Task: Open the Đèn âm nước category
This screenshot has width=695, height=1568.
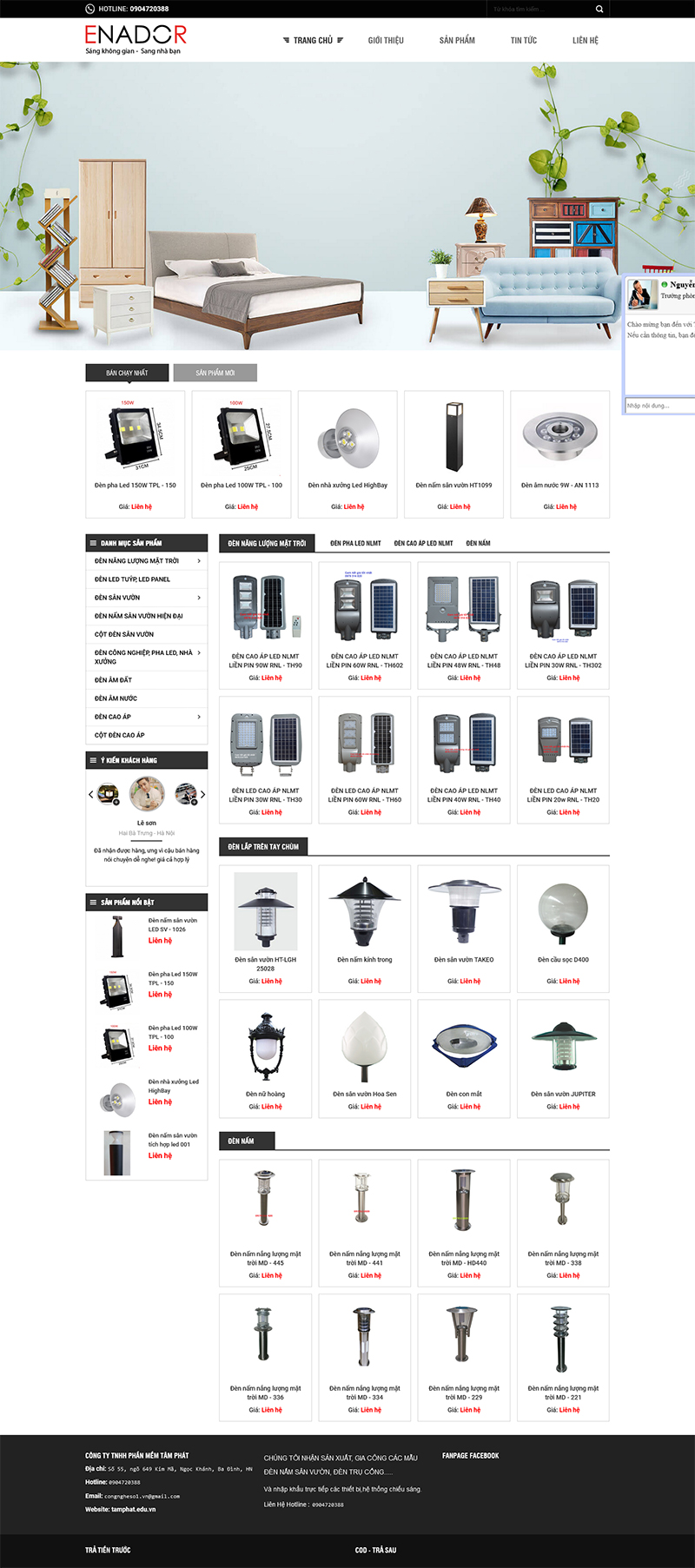Action: point(116,698)
